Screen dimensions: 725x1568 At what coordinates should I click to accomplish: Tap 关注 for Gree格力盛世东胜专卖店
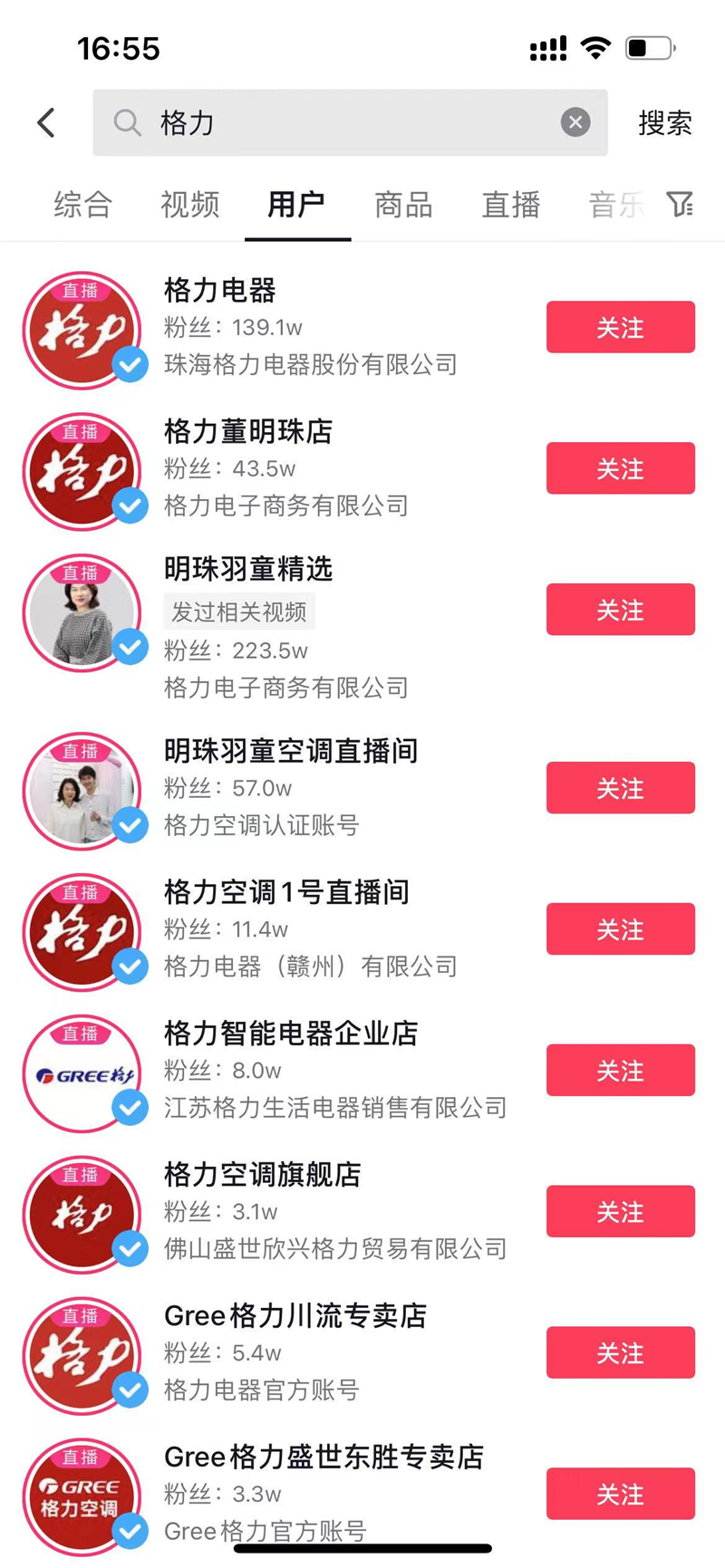(x=620, y=1494)
